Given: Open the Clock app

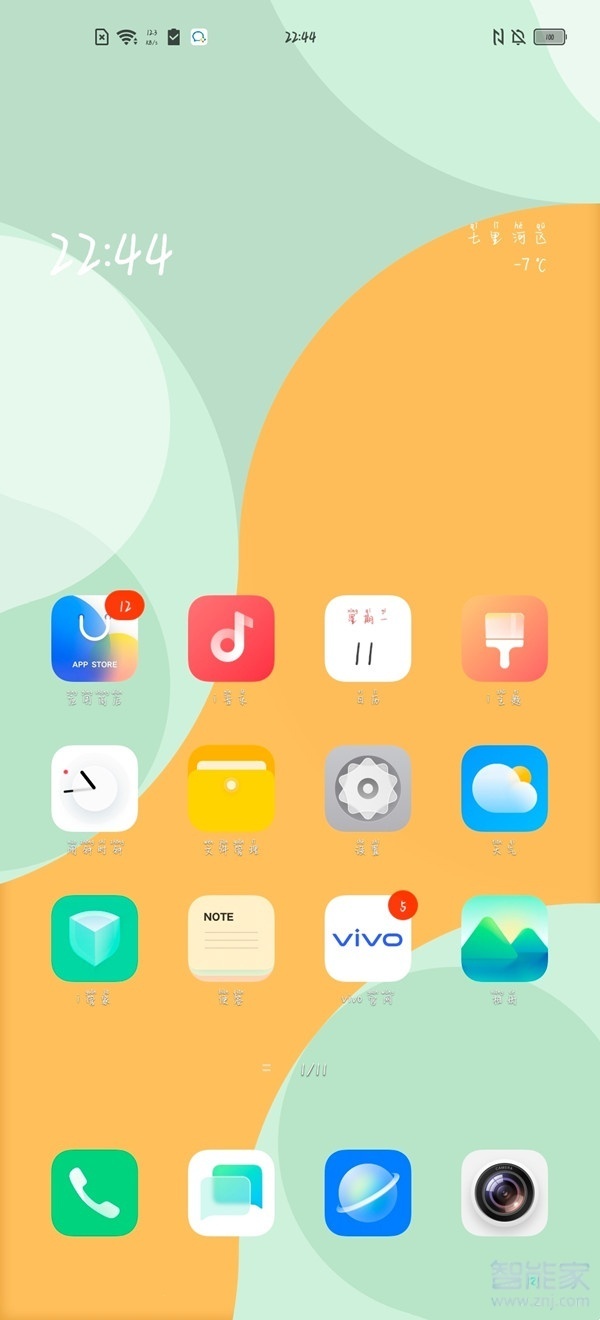Looking at the screenshot, I should (94, 788).
